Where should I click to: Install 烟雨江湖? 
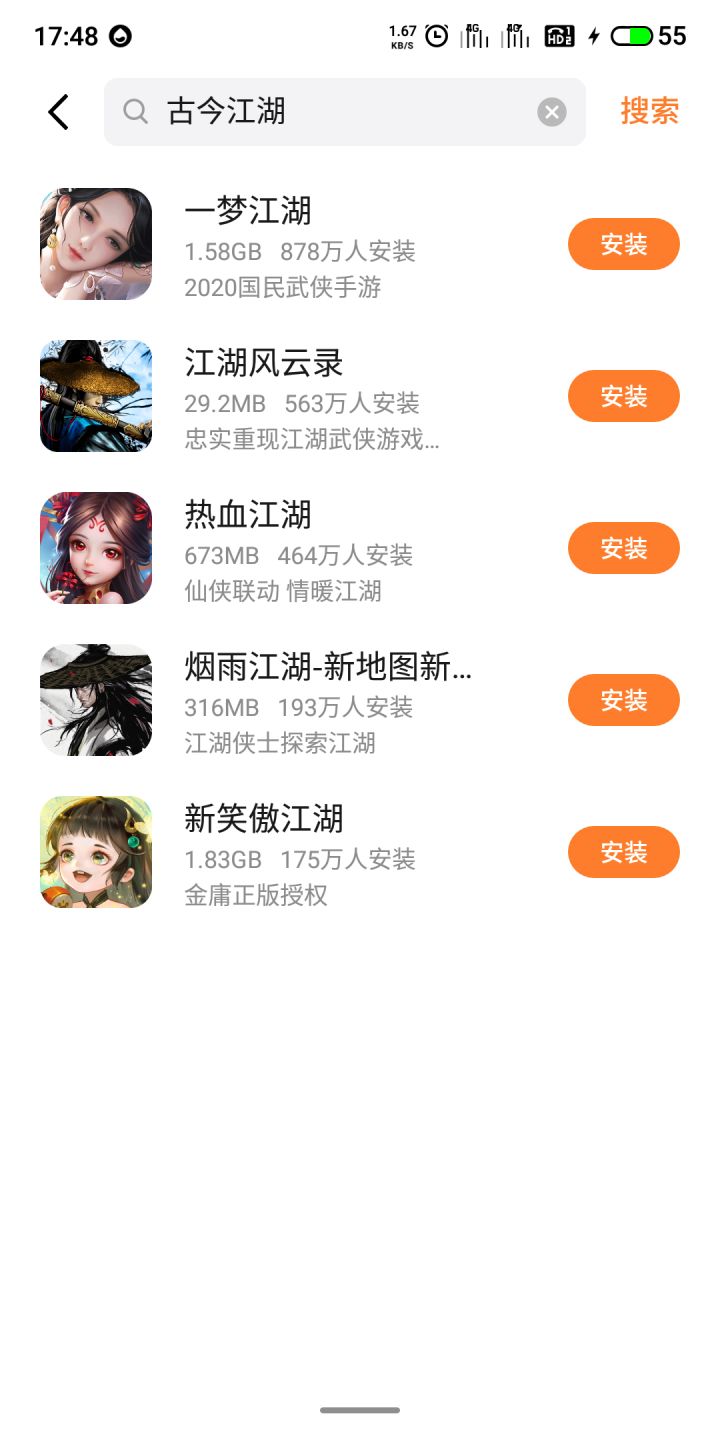[x=623, y=700]
